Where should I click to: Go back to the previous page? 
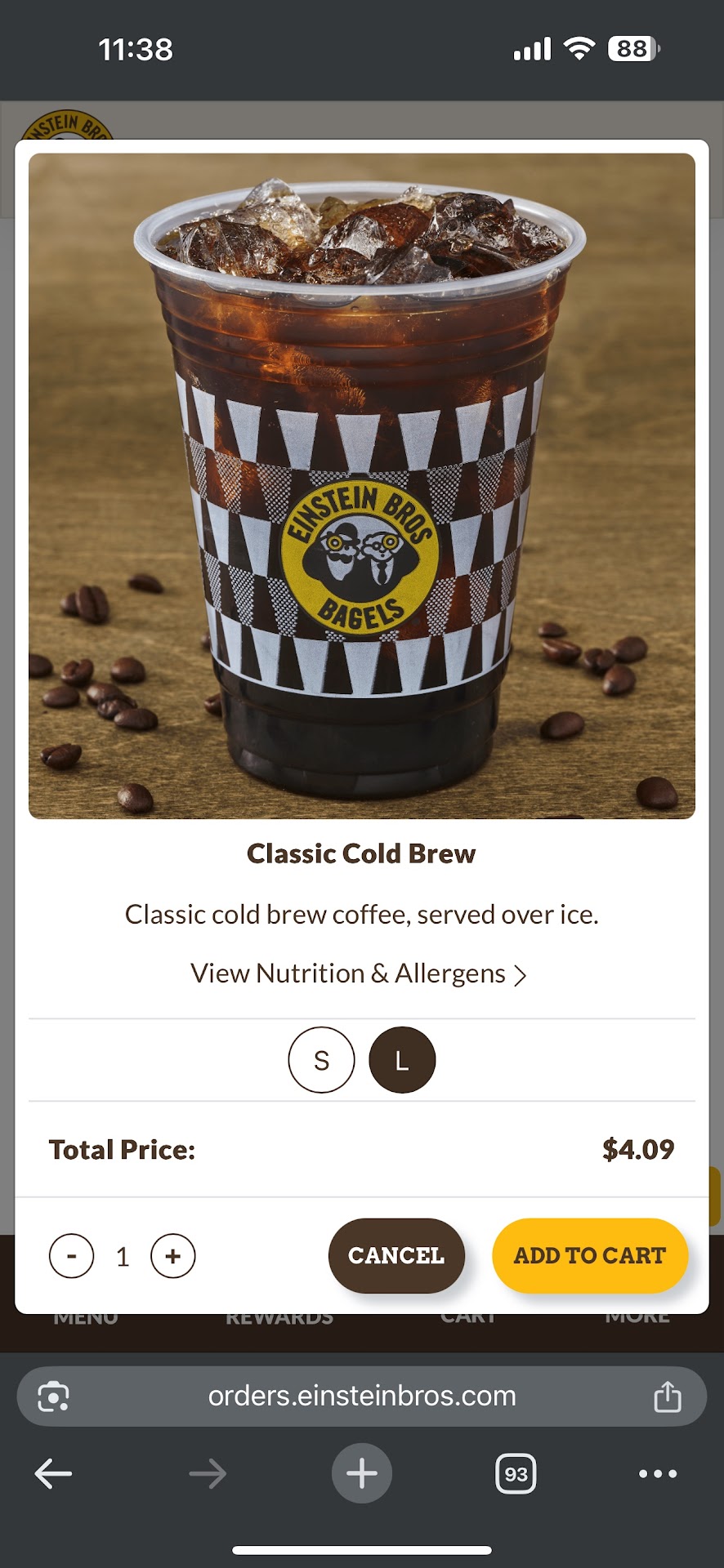click(x=54, y=1474)
